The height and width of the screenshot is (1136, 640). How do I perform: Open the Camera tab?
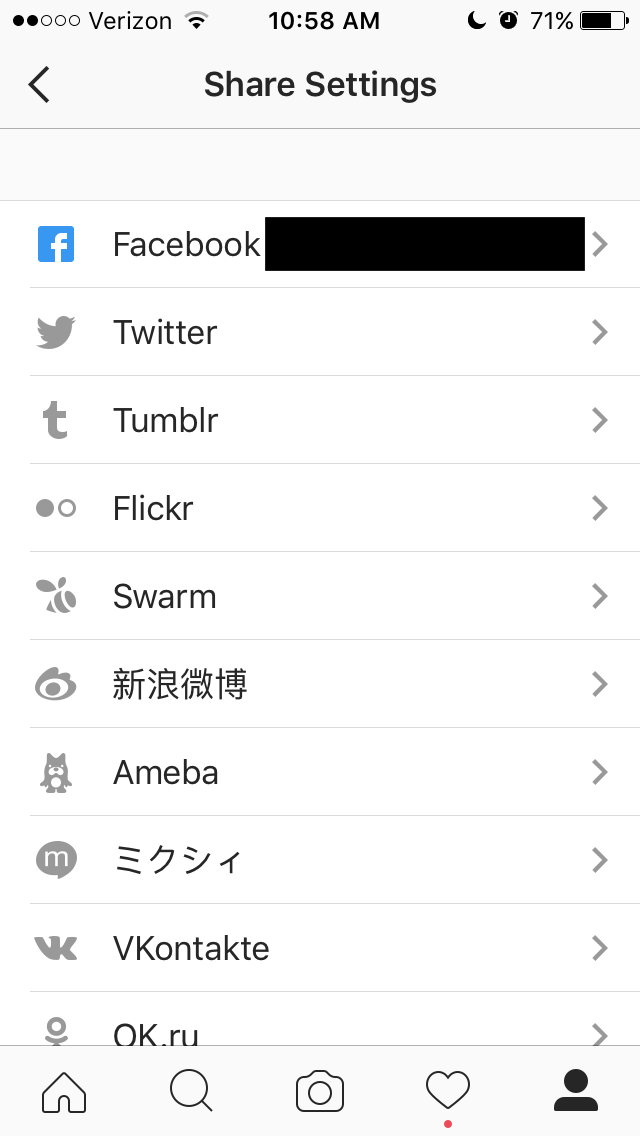tap(320, 1091)
